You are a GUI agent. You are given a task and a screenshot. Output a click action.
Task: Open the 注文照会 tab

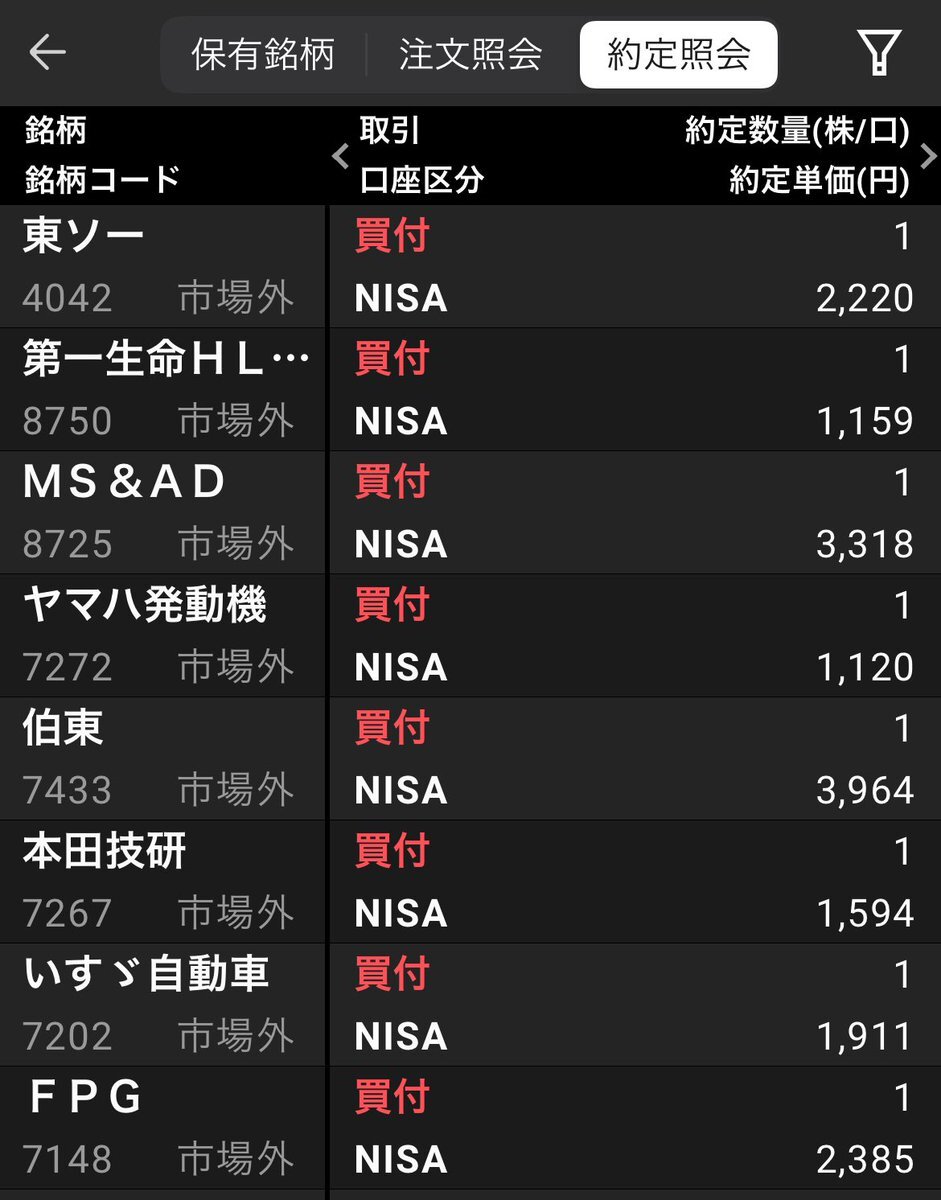pyautogui.click(x=472, y=55)
